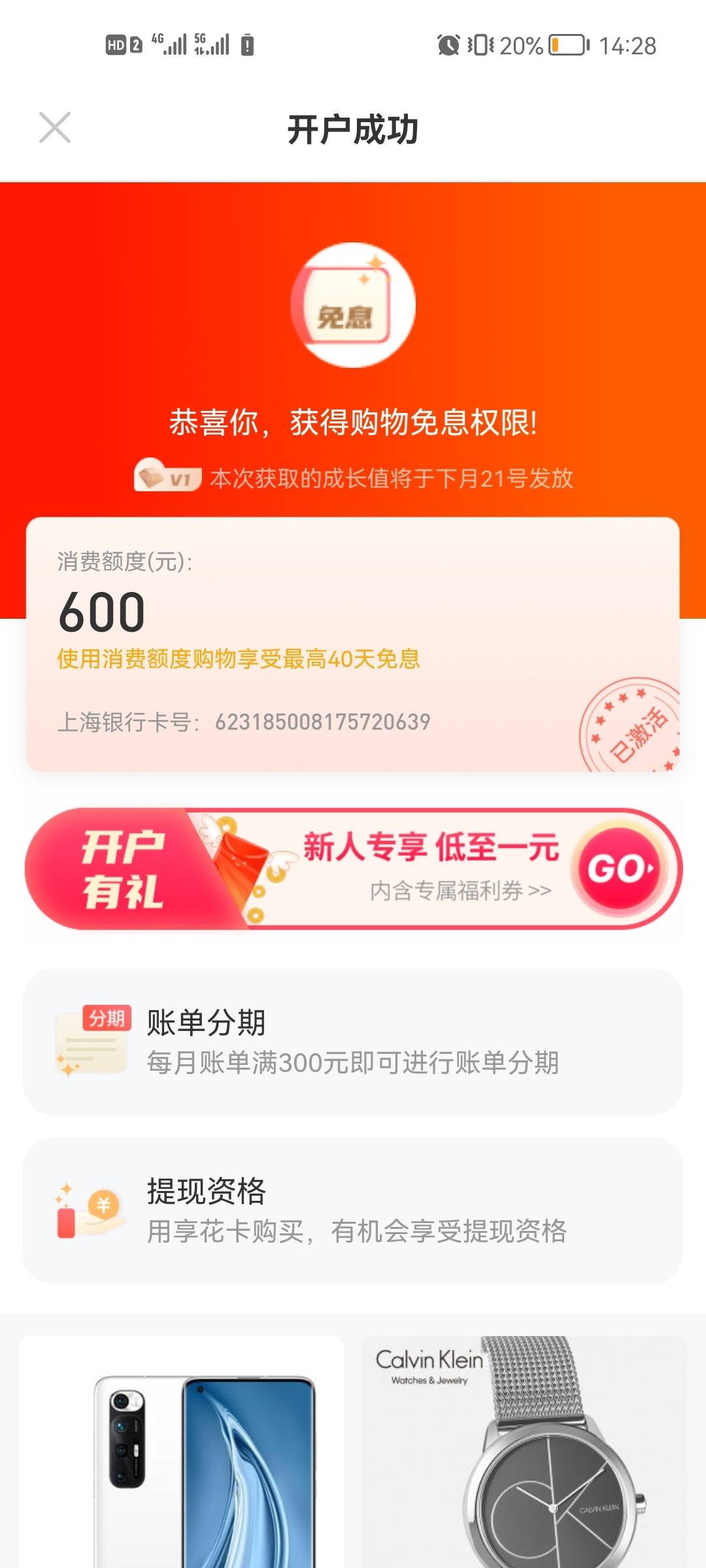
Task: Tap the V1 growth value notice
Action: 353,478
